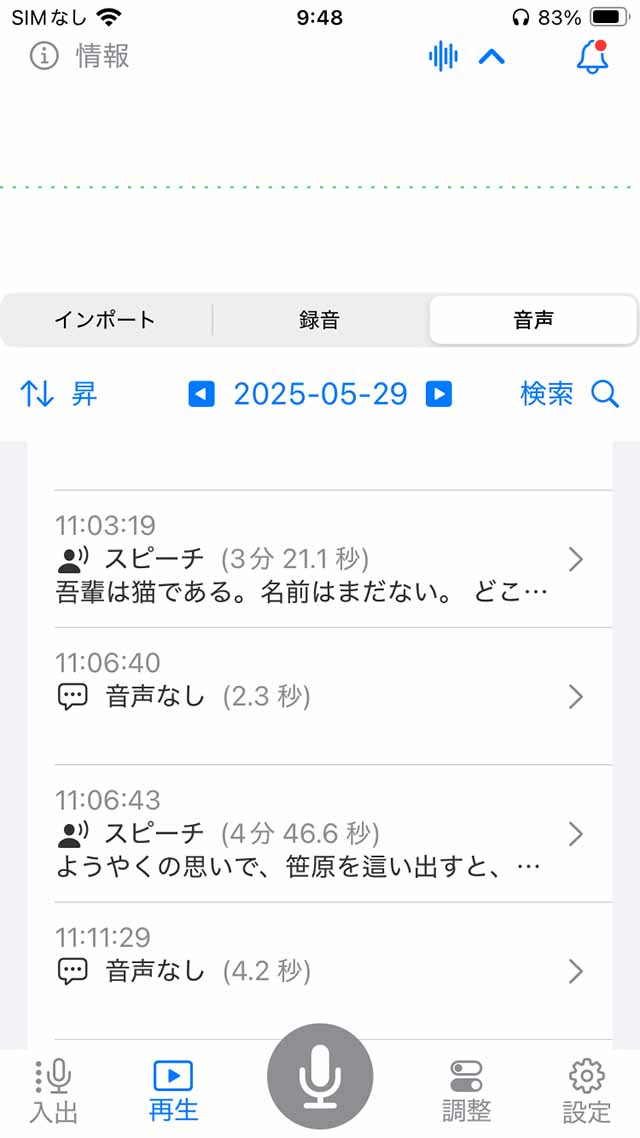640x1138 pixels.
Task: Open the 2025-05-29 date picker
Action: point(320,394)
